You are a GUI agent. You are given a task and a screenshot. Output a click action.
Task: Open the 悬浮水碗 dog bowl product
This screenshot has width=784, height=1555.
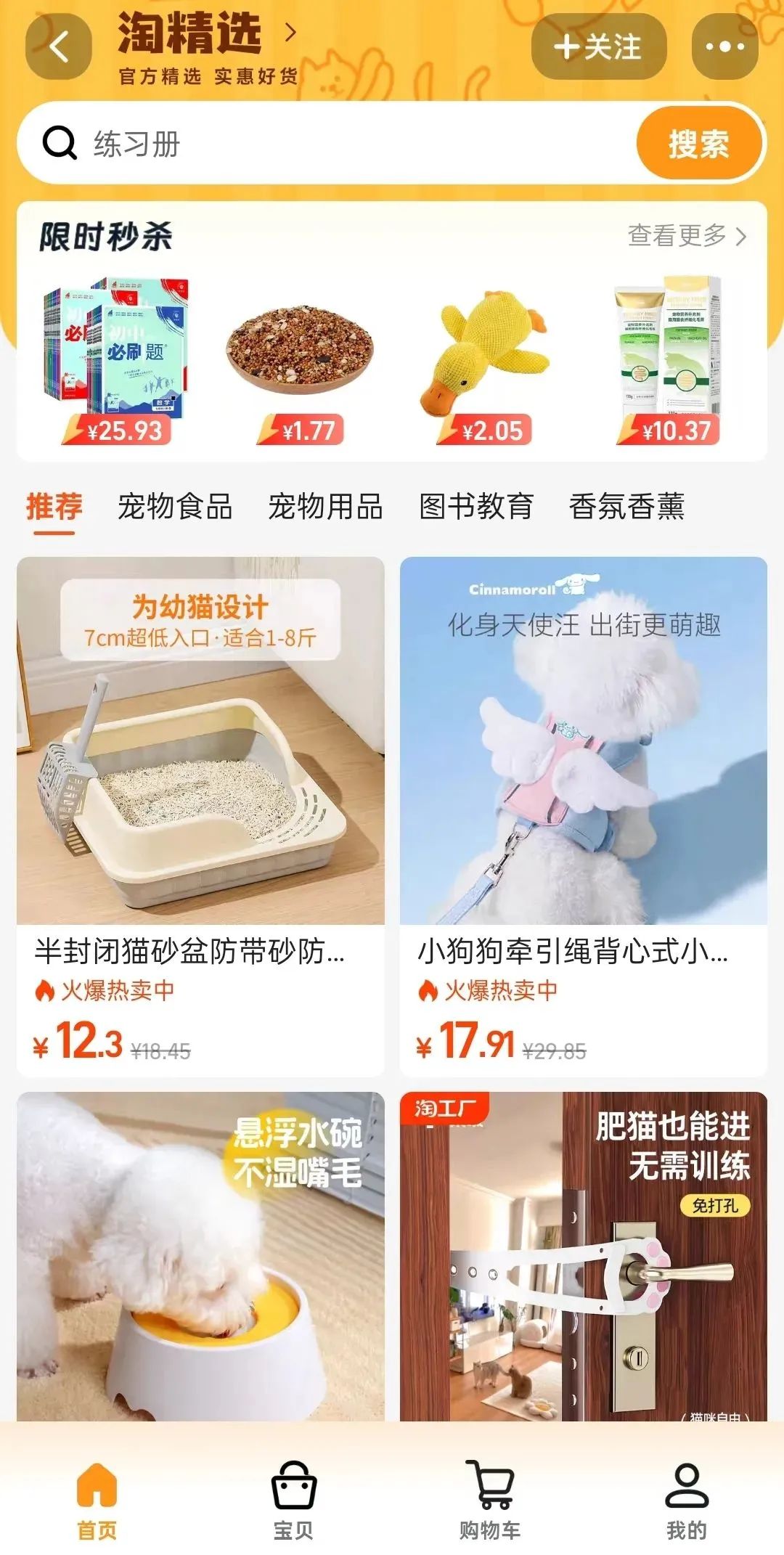tap(200, 1256)
